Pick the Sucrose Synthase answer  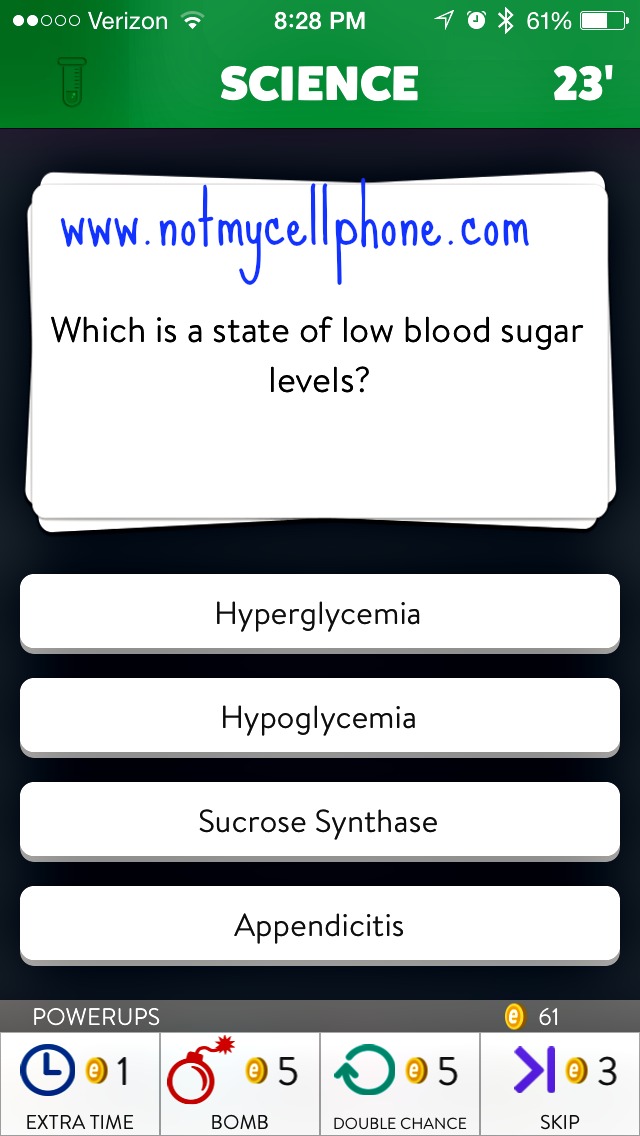(319, 821)
